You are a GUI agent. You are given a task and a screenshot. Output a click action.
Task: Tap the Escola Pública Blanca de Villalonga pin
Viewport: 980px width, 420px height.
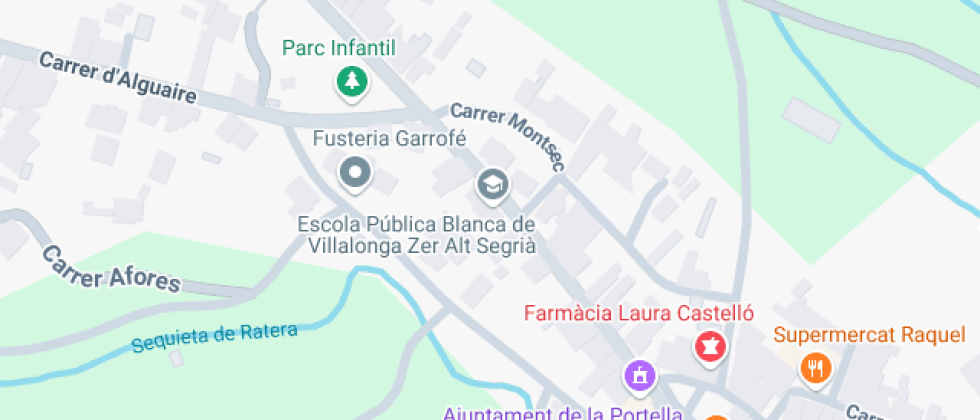[491, 183]
